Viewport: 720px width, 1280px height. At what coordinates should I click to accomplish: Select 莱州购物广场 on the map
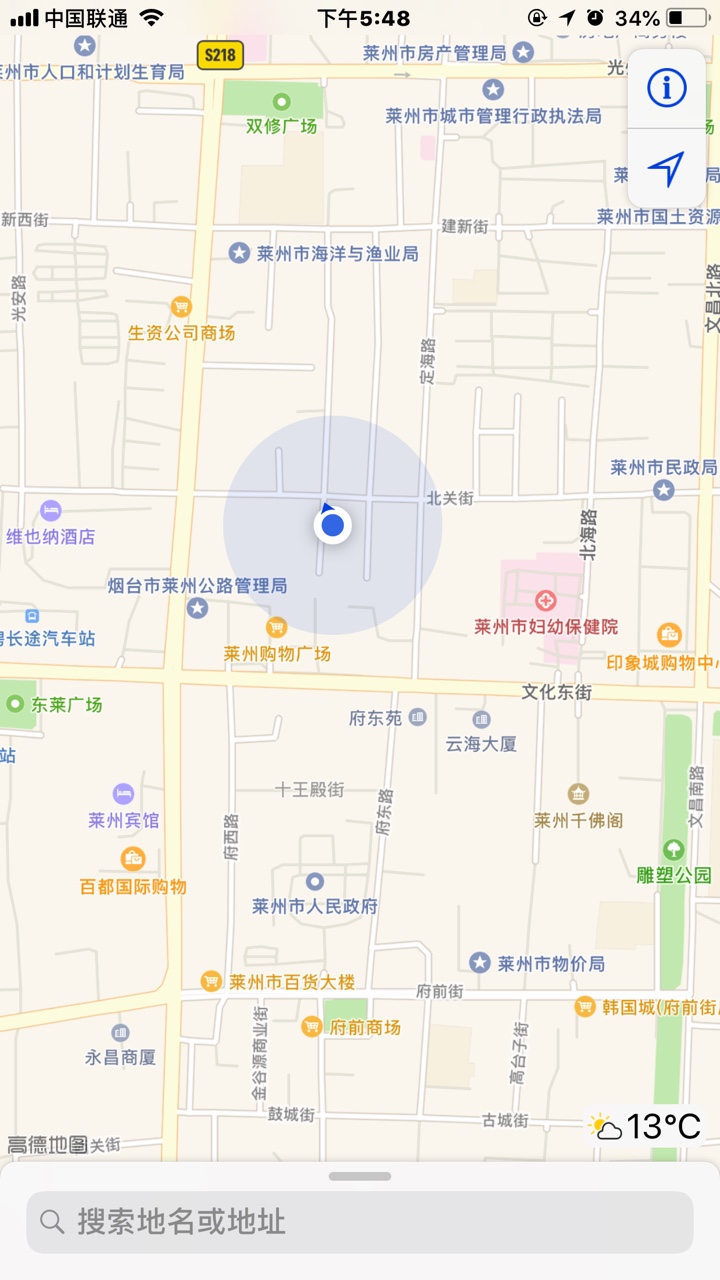[x=277, y=629]
